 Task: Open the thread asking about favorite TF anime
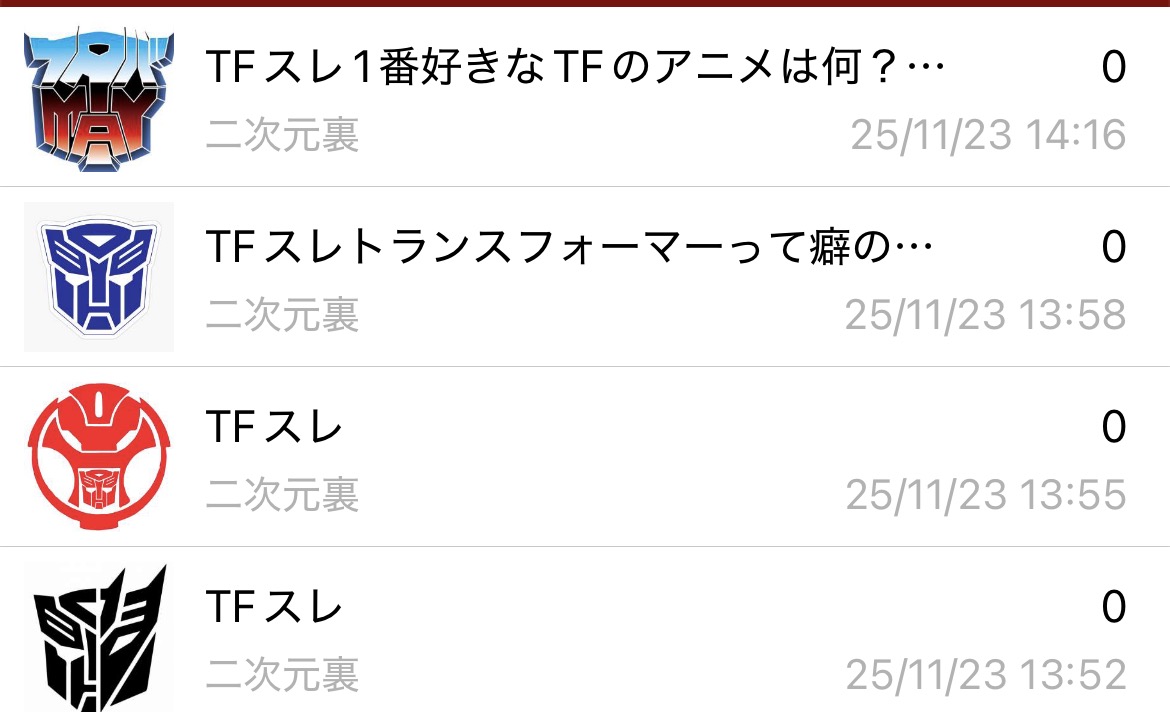[575, 68]
